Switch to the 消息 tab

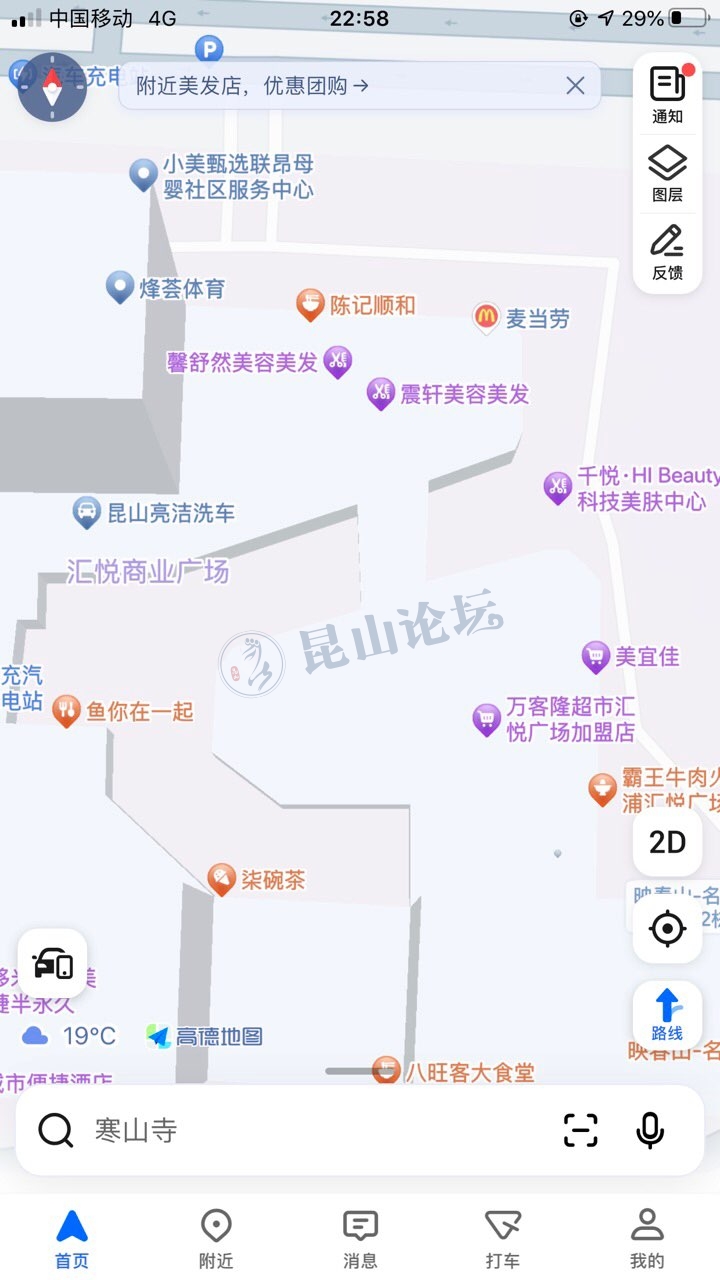(x=360, y=1238)
